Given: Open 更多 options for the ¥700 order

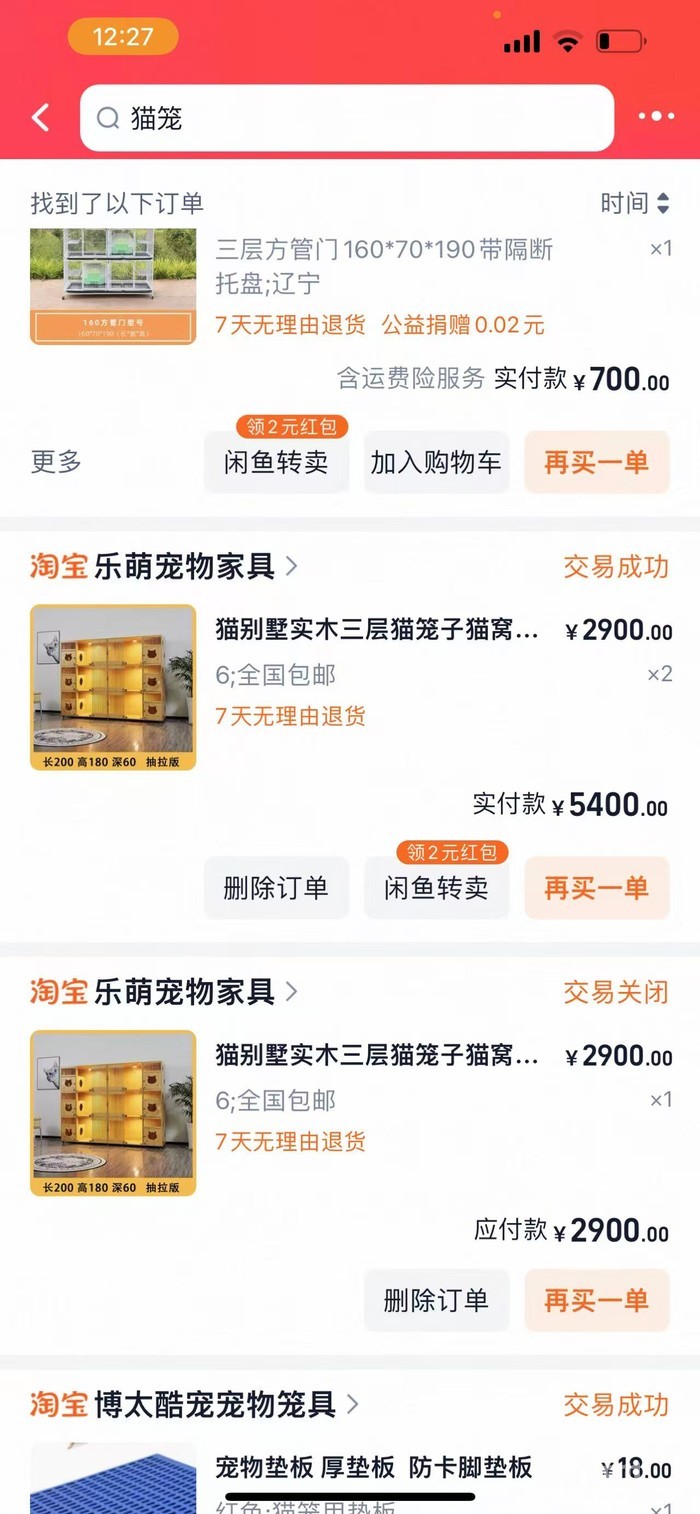Looking at the screenshot, I should 56,462.
